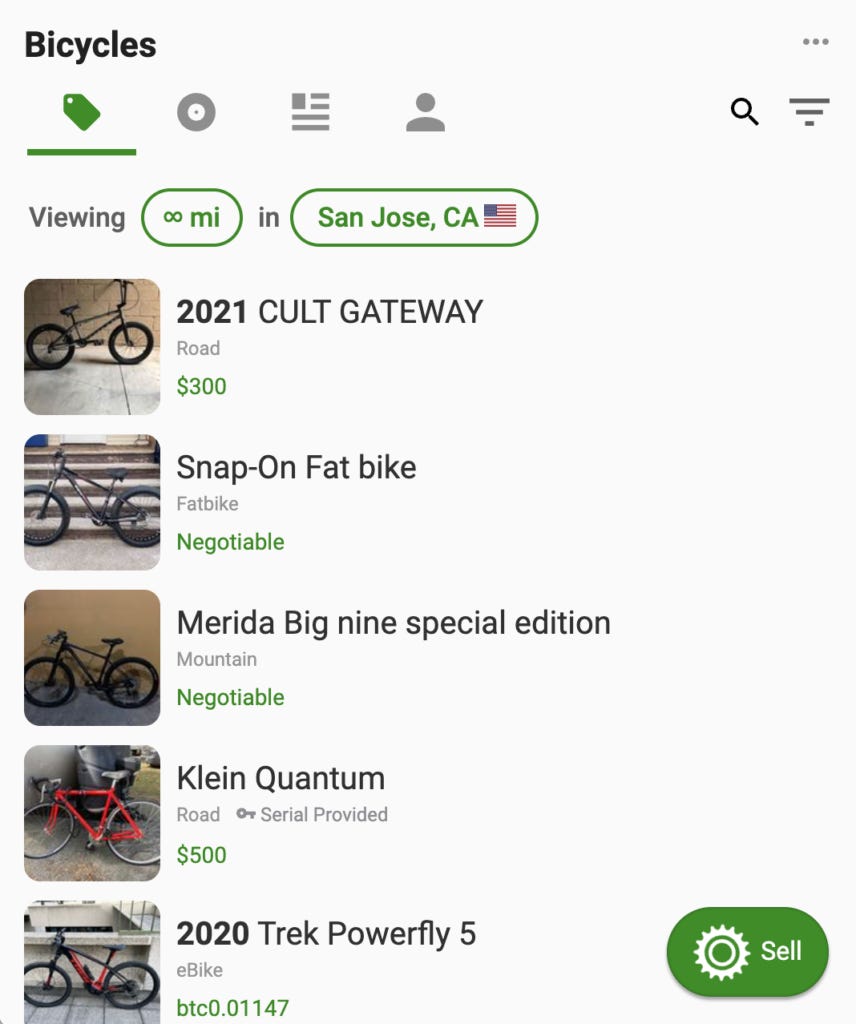Change location from San Jose, CA
The image size is (856, 1024).
click(414, 217)
